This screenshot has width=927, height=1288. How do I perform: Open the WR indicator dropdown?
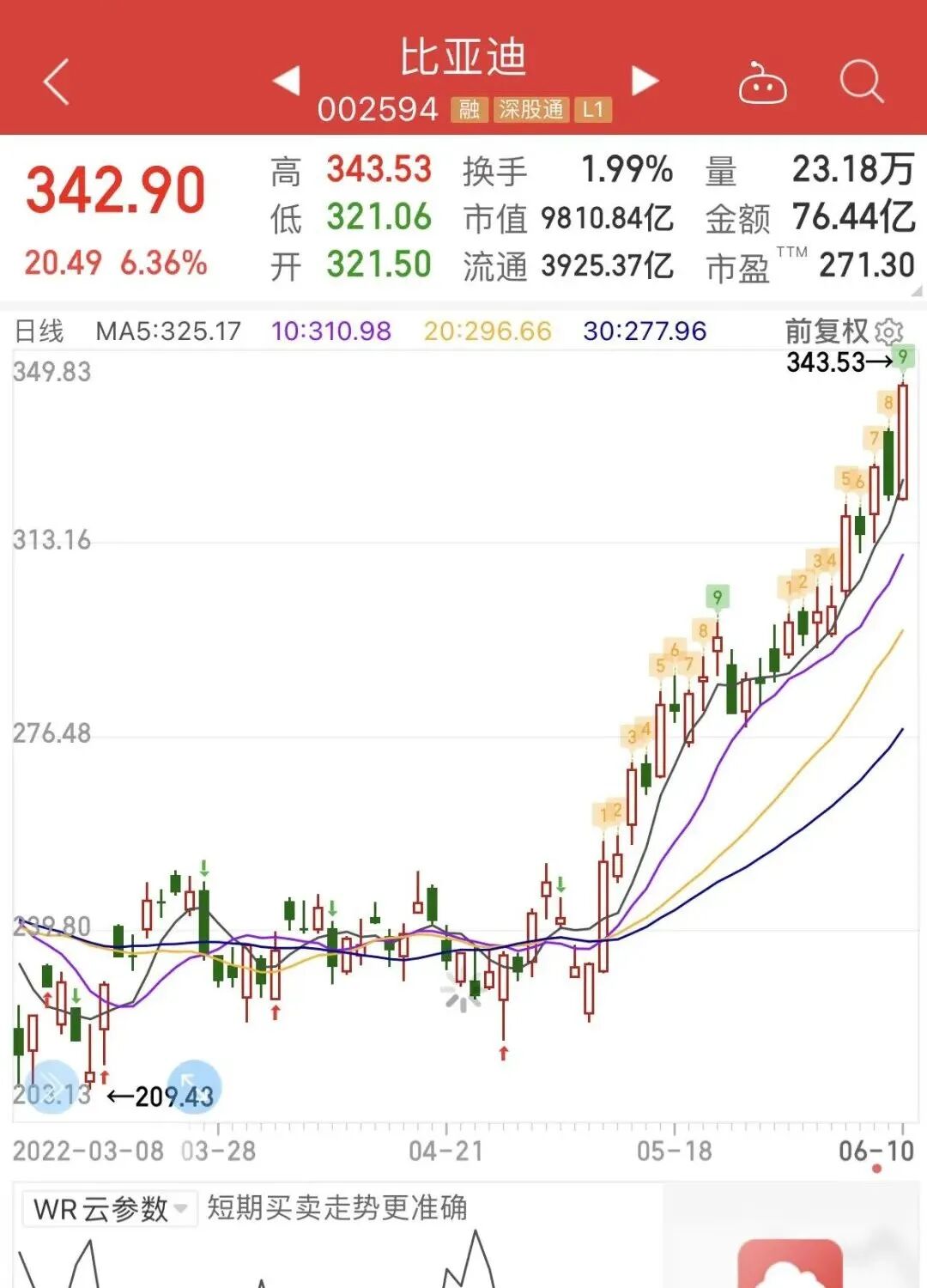109,1209
